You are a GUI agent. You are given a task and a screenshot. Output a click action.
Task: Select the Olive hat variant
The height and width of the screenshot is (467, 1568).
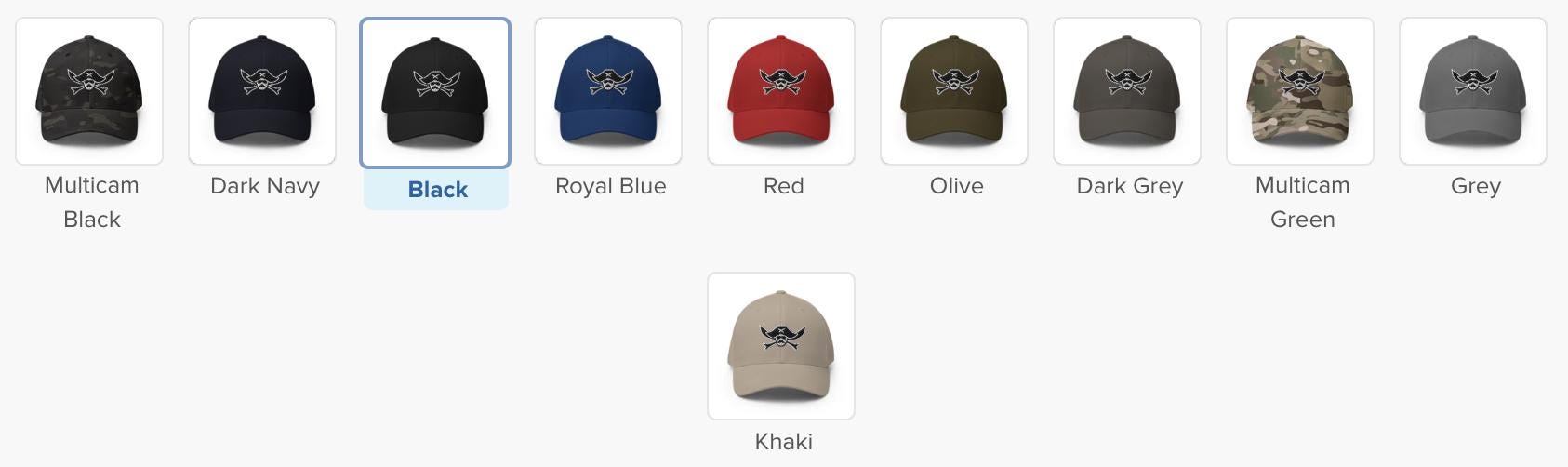click(954, 91)
